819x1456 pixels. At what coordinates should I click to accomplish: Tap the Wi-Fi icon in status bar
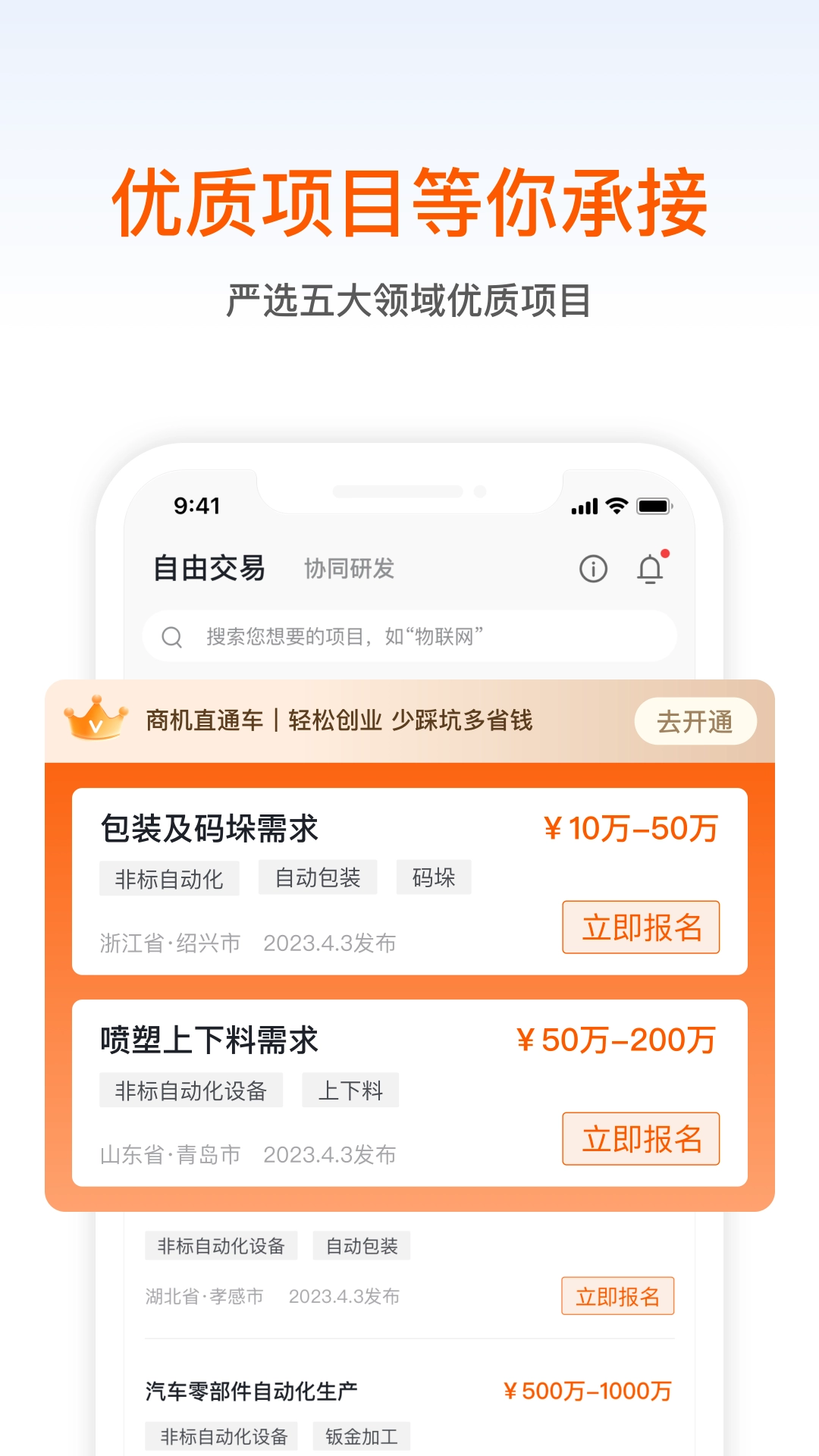(617, 504)
